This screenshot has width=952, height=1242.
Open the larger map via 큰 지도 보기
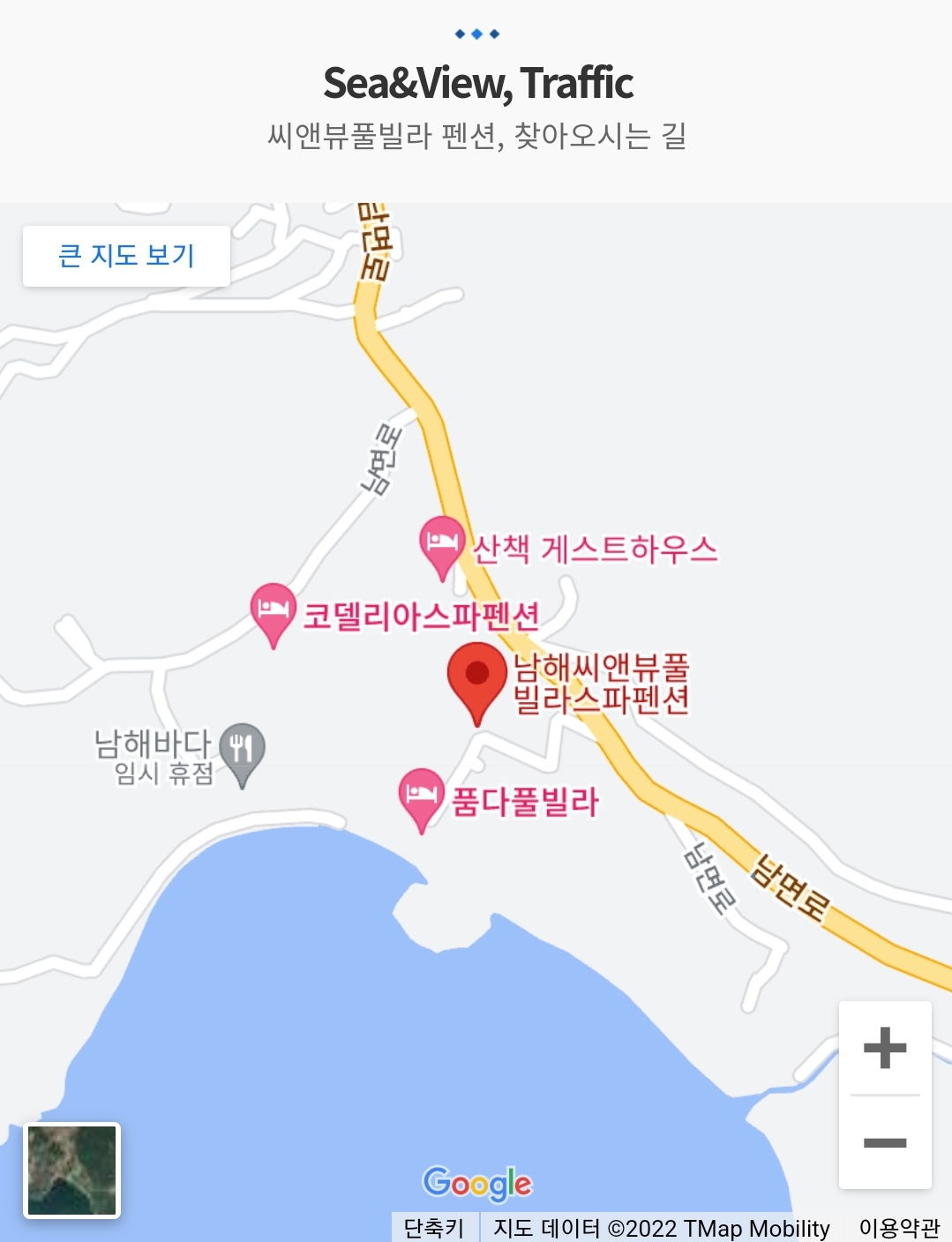128,257
